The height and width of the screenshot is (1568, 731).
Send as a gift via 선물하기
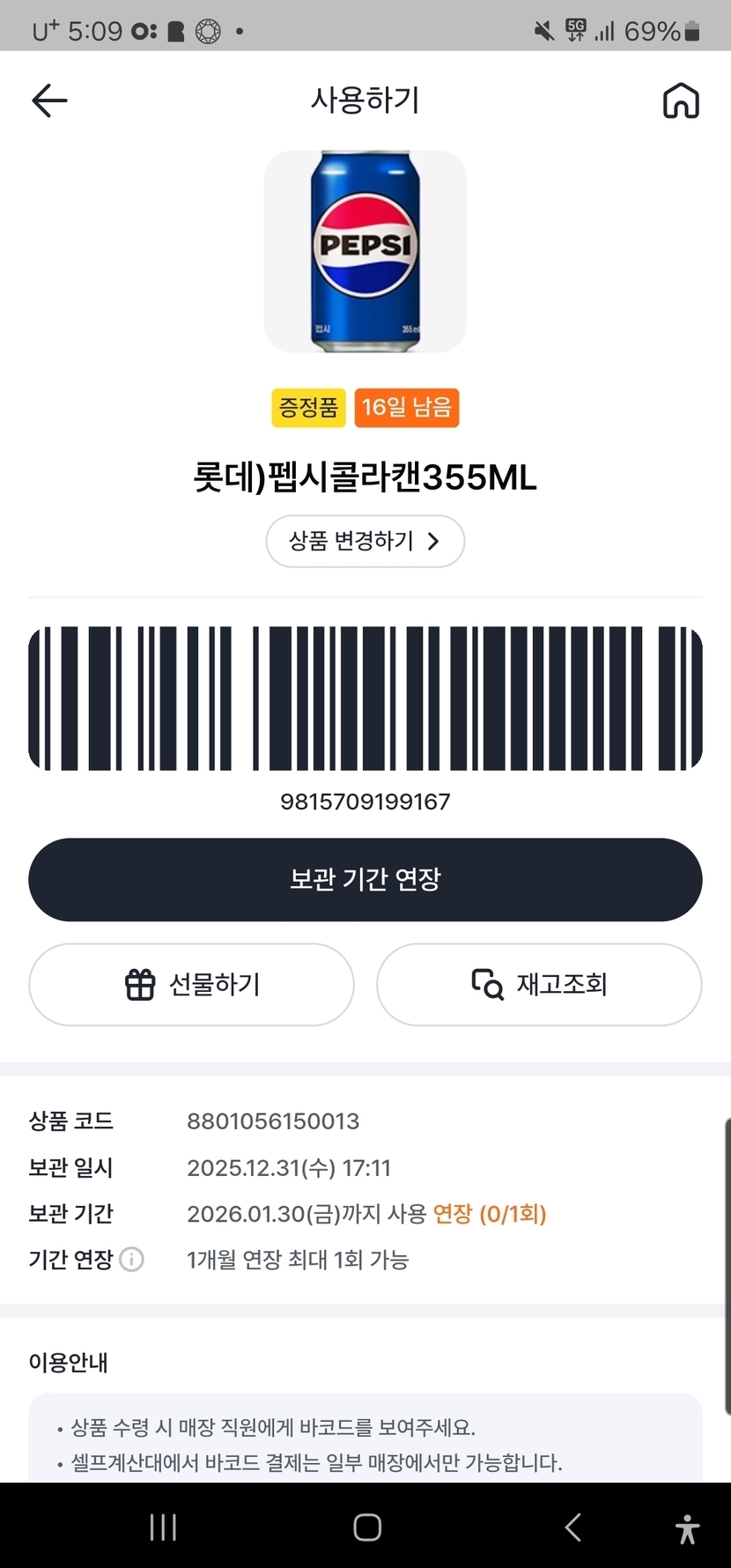(191, 984)
